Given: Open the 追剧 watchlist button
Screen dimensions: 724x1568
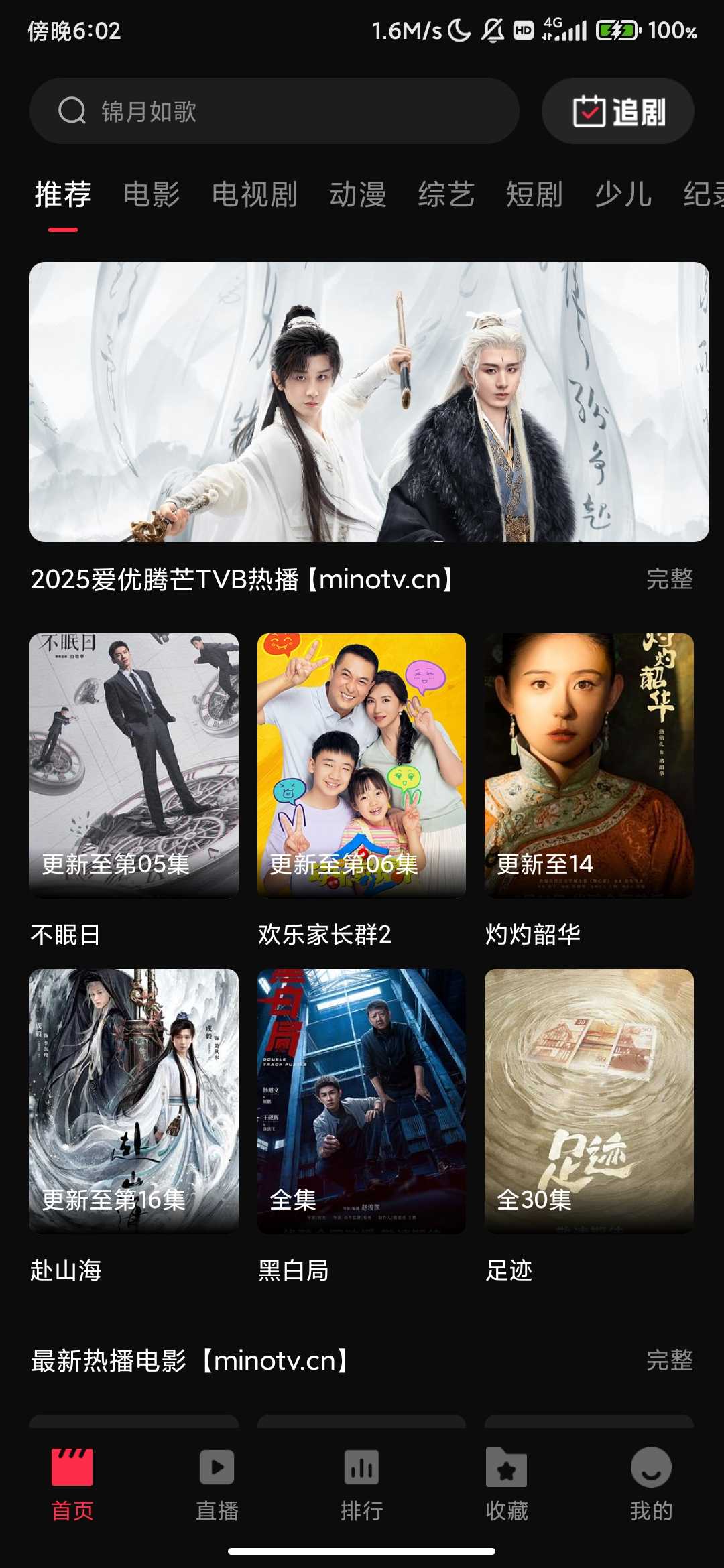Looking at the screenshot, I should point(617,111).
